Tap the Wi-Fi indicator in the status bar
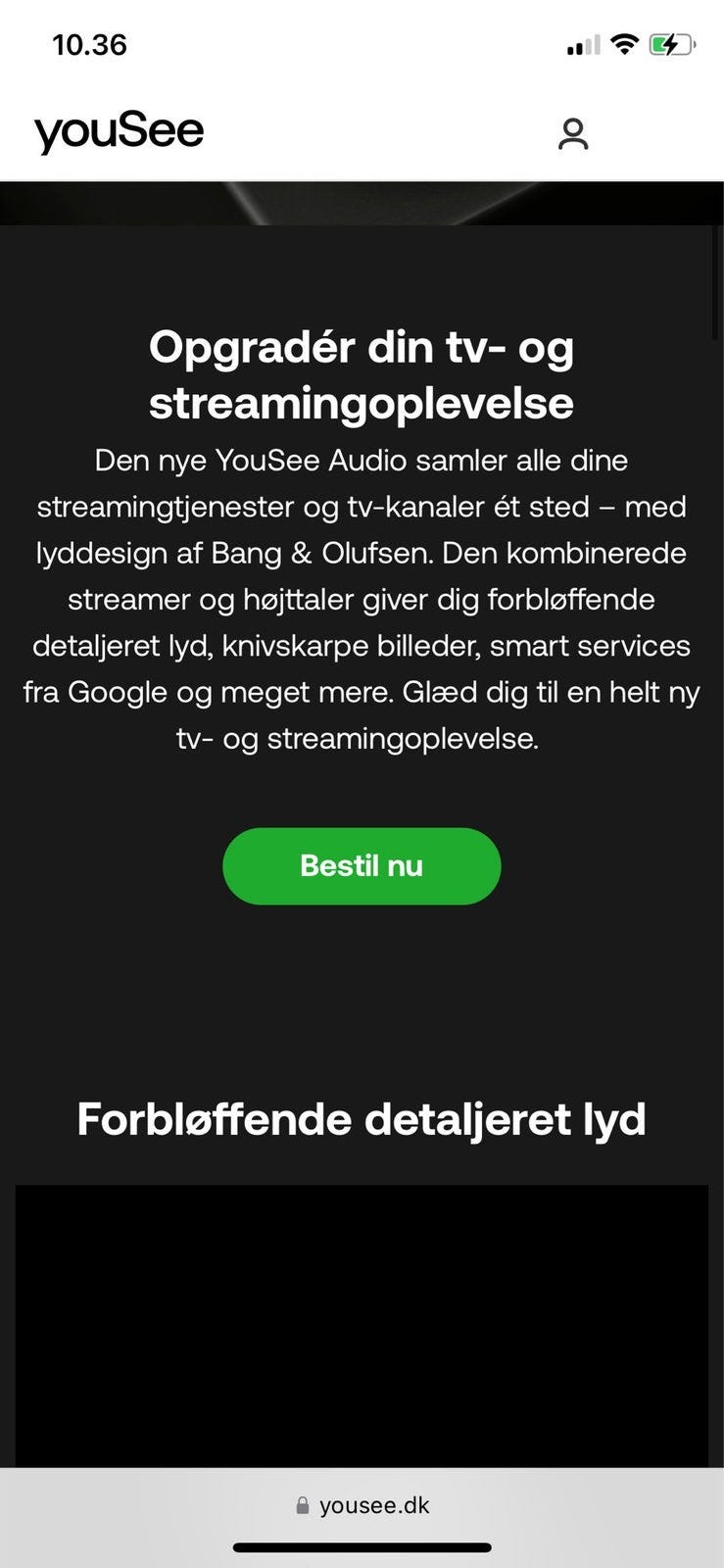 pyautogui.click(x=625, y=43)
